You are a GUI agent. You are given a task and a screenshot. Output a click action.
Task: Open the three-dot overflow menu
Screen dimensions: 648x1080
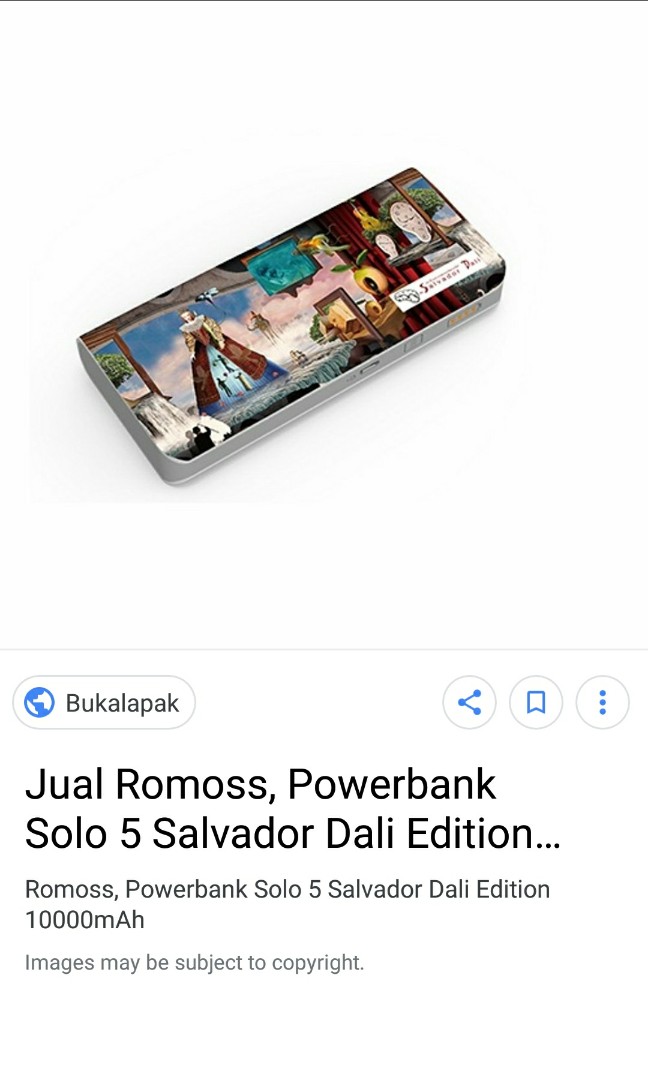(x=602, y=703)
